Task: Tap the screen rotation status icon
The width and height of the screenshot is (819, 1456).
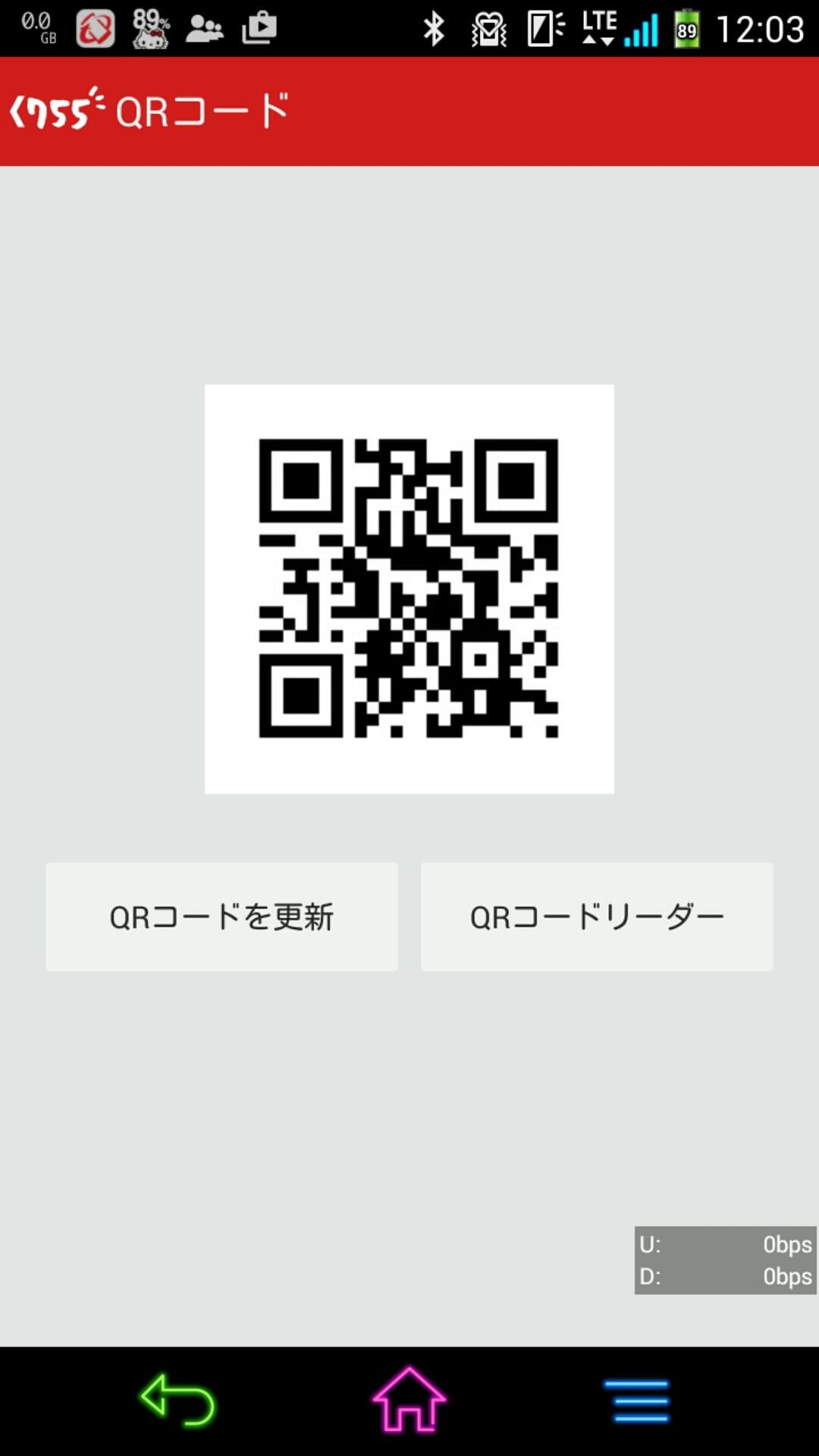Action: 541,27
